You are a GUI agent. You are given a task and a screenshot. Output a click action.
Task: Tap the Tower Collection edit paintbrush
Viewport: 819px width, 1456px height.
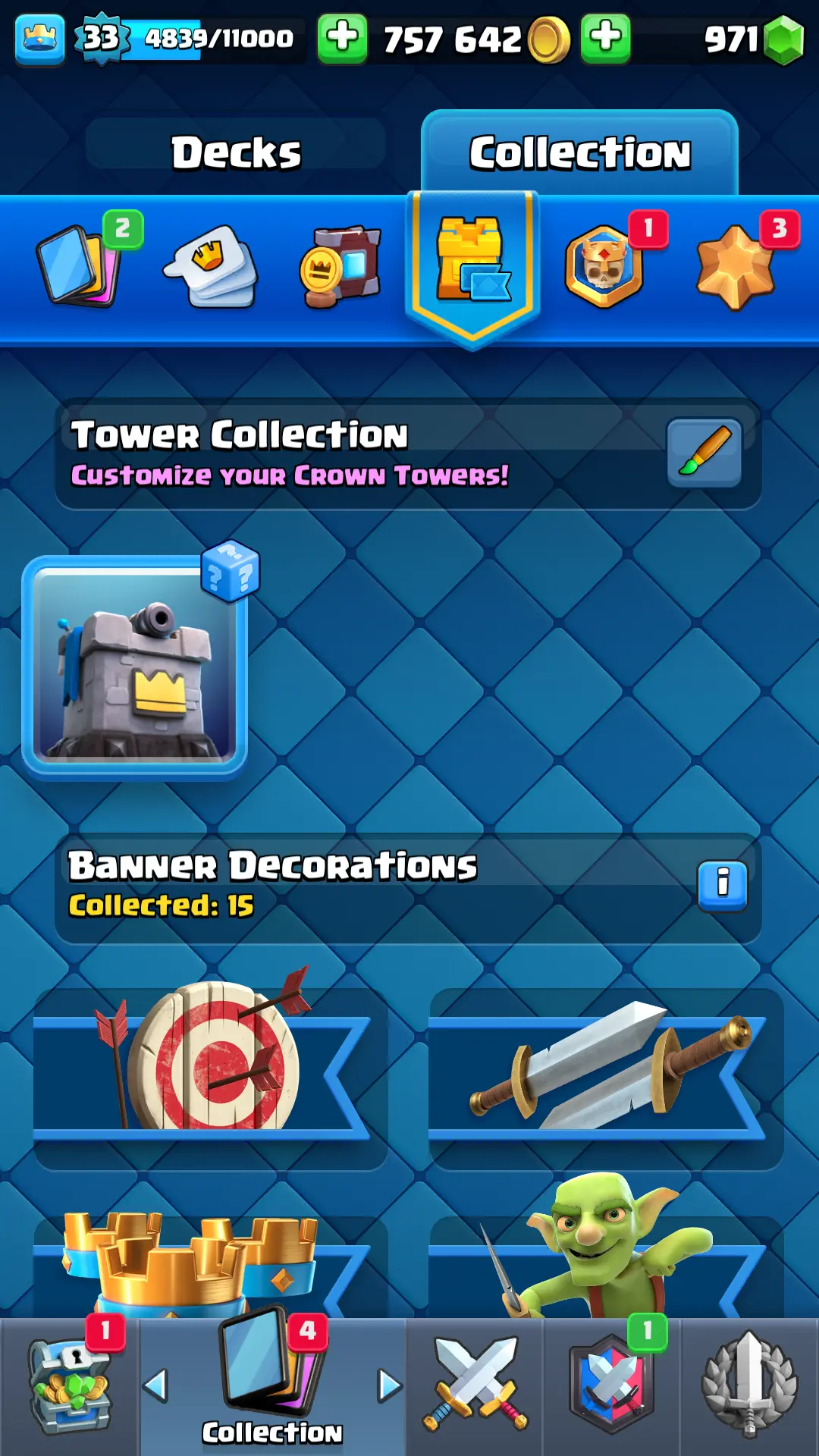pos(704,452)
